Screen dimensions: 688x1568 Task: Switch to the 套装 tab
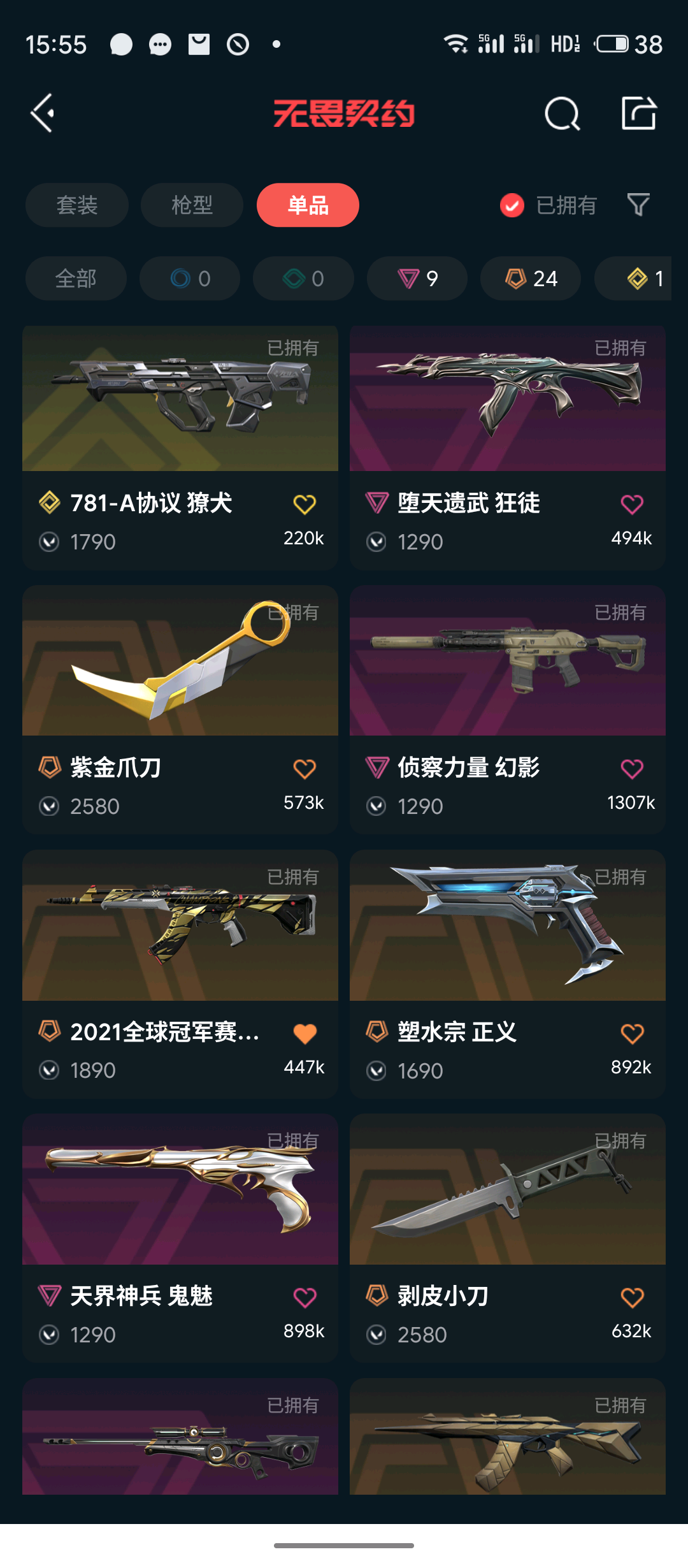pos(77,205)
